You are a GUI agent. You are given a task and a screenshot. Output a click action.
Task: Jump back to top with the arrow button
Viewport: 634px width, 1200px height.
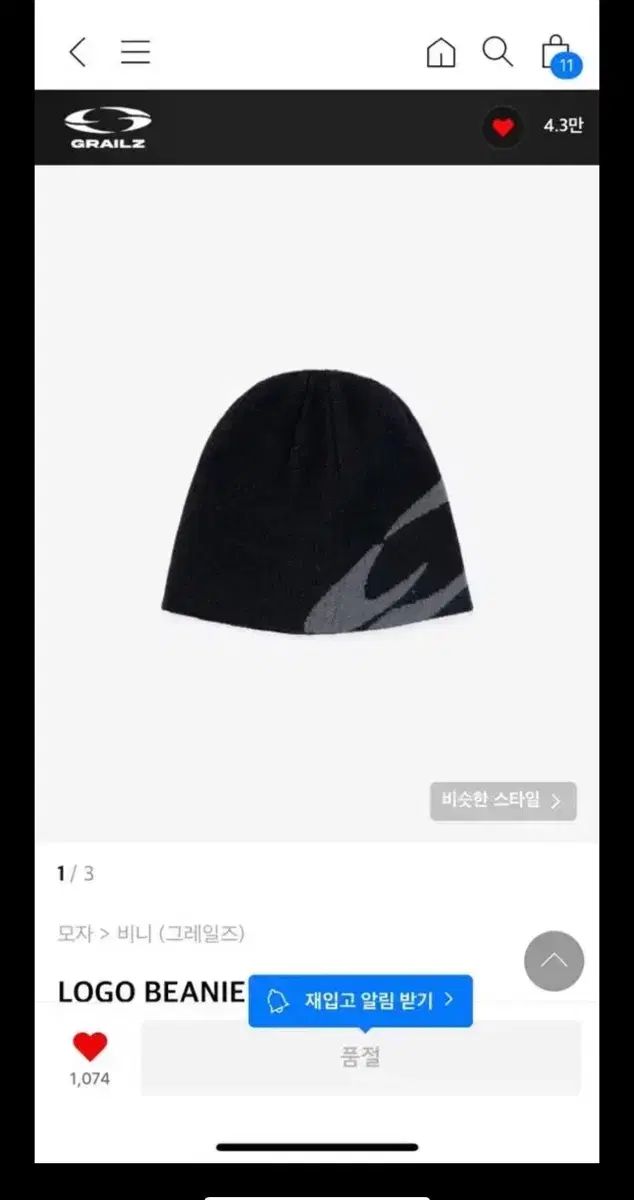(554, 961)
